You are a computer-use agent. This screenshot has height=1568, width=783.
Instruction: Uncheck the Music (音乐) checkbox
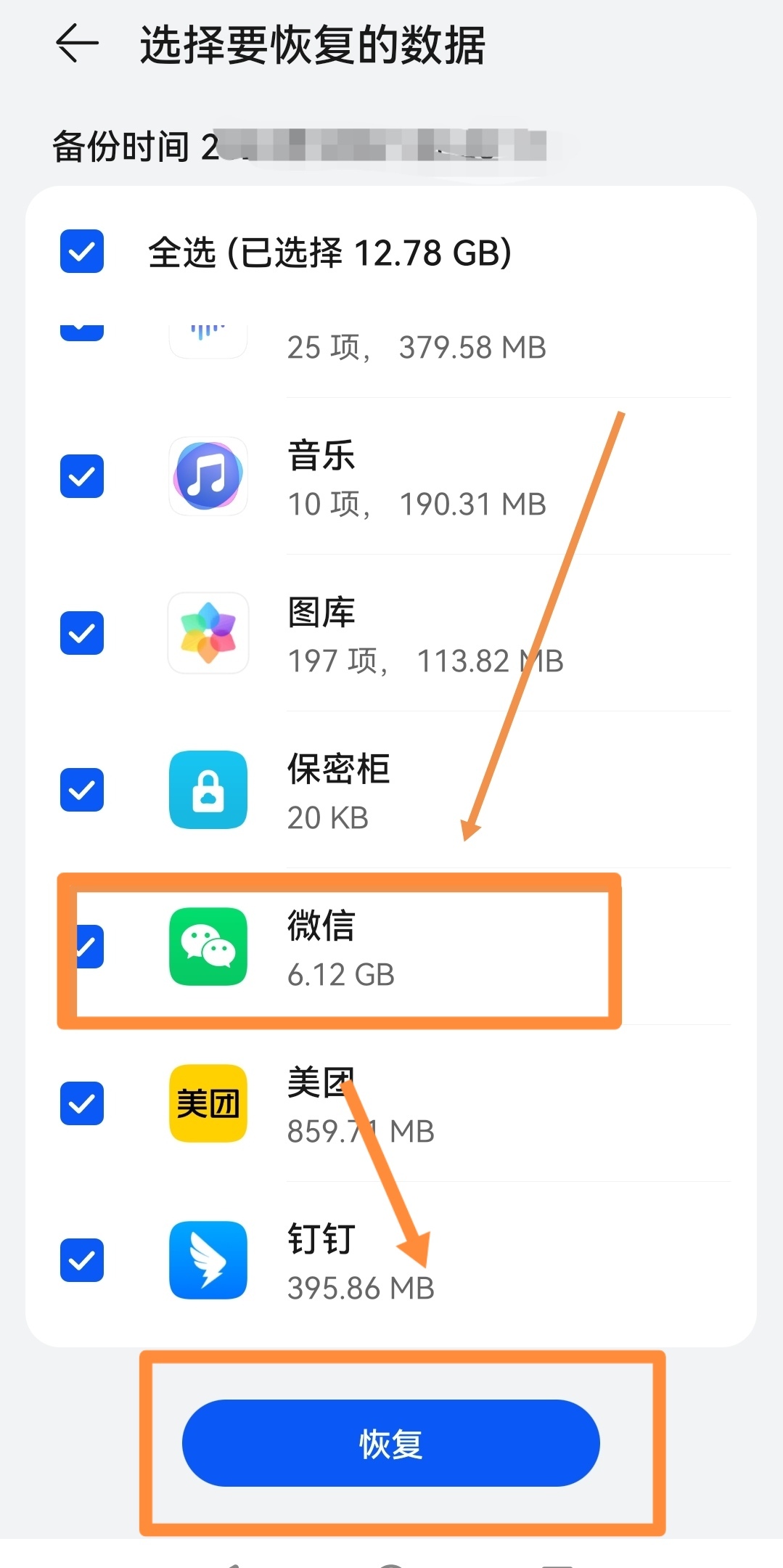[82, 476]
